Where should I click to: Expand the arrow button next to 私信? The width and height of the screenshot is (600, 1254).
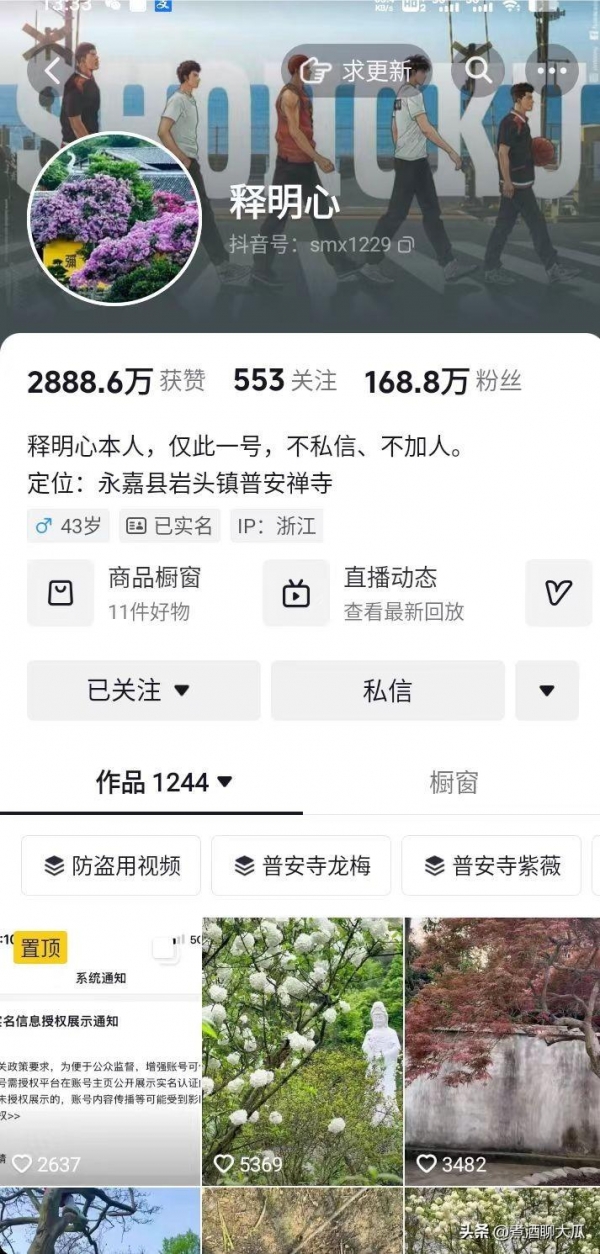tap(546, 690)
